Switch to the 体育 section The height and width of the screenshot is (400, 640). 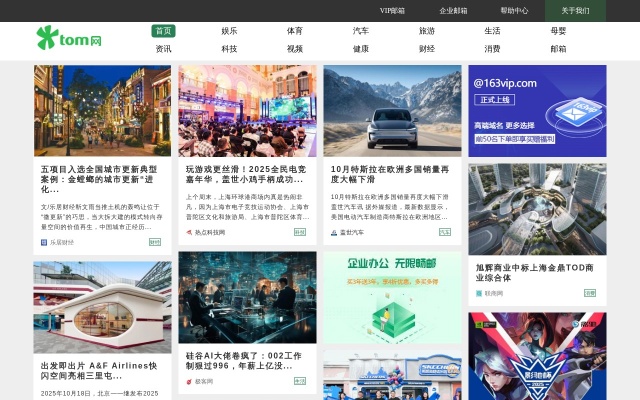[x=295, y=31]
